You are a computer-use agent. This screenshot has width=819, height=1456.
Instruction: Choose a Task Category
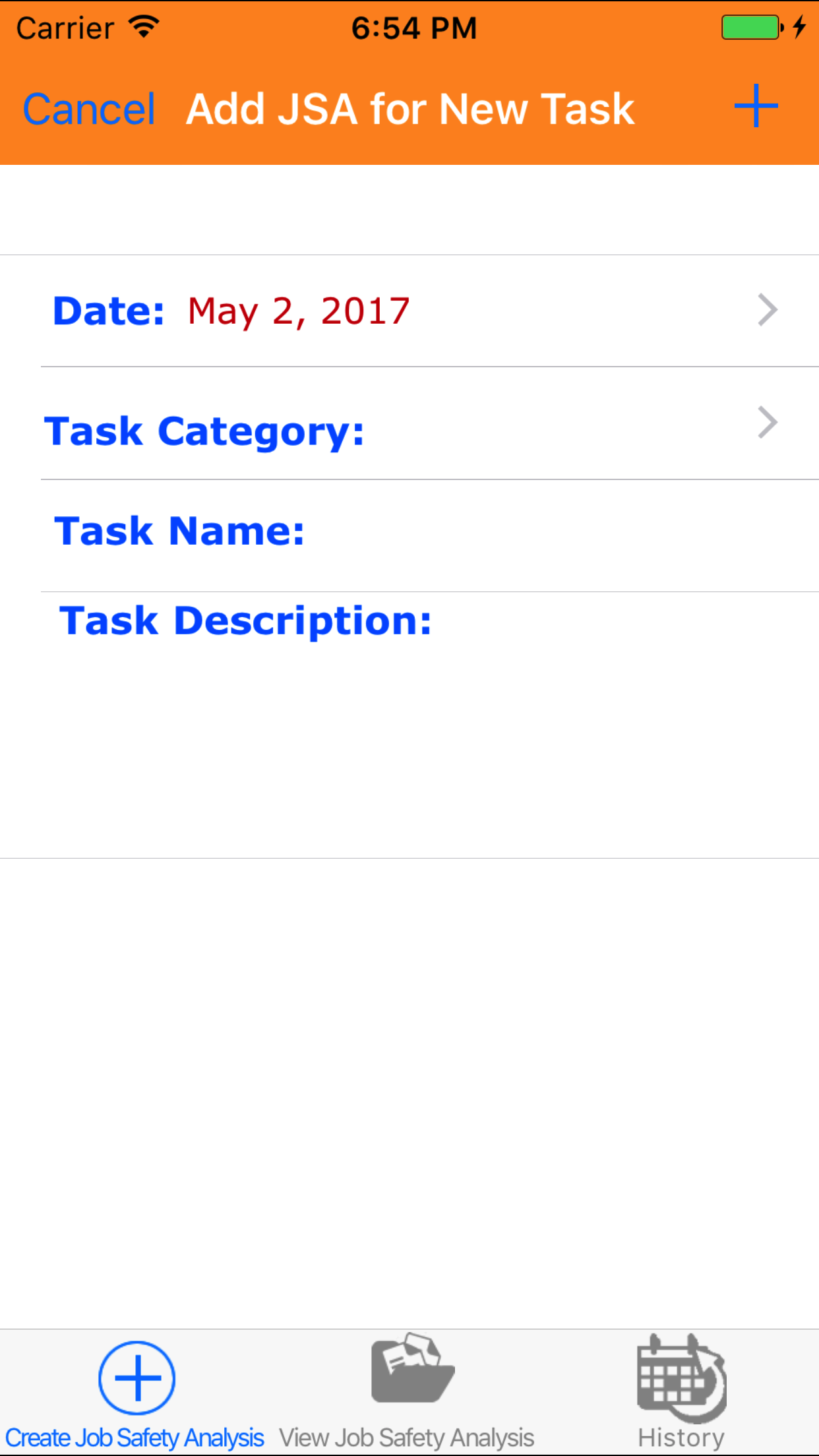click(x=409, y=424)
